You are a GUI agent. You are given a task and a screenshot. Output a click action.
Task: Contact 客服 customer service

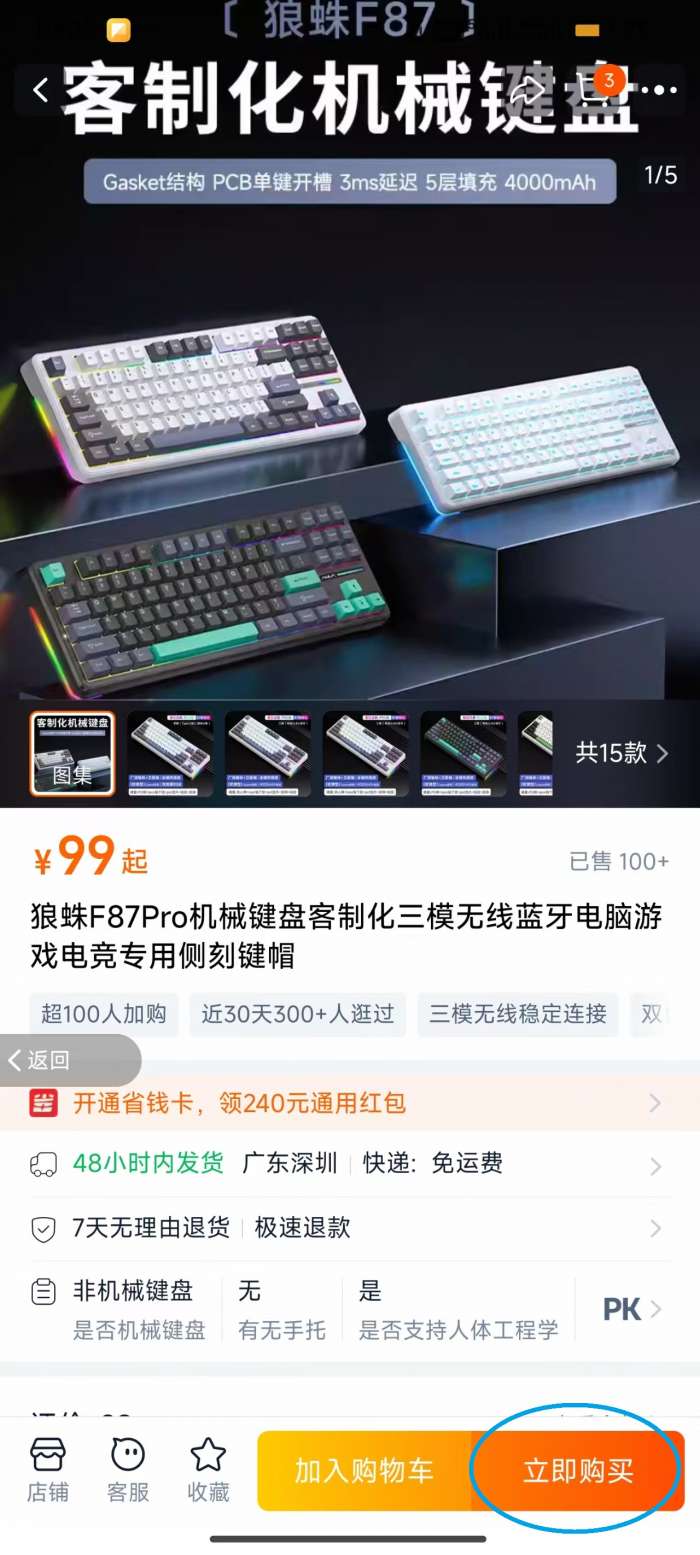point(127,1471)
